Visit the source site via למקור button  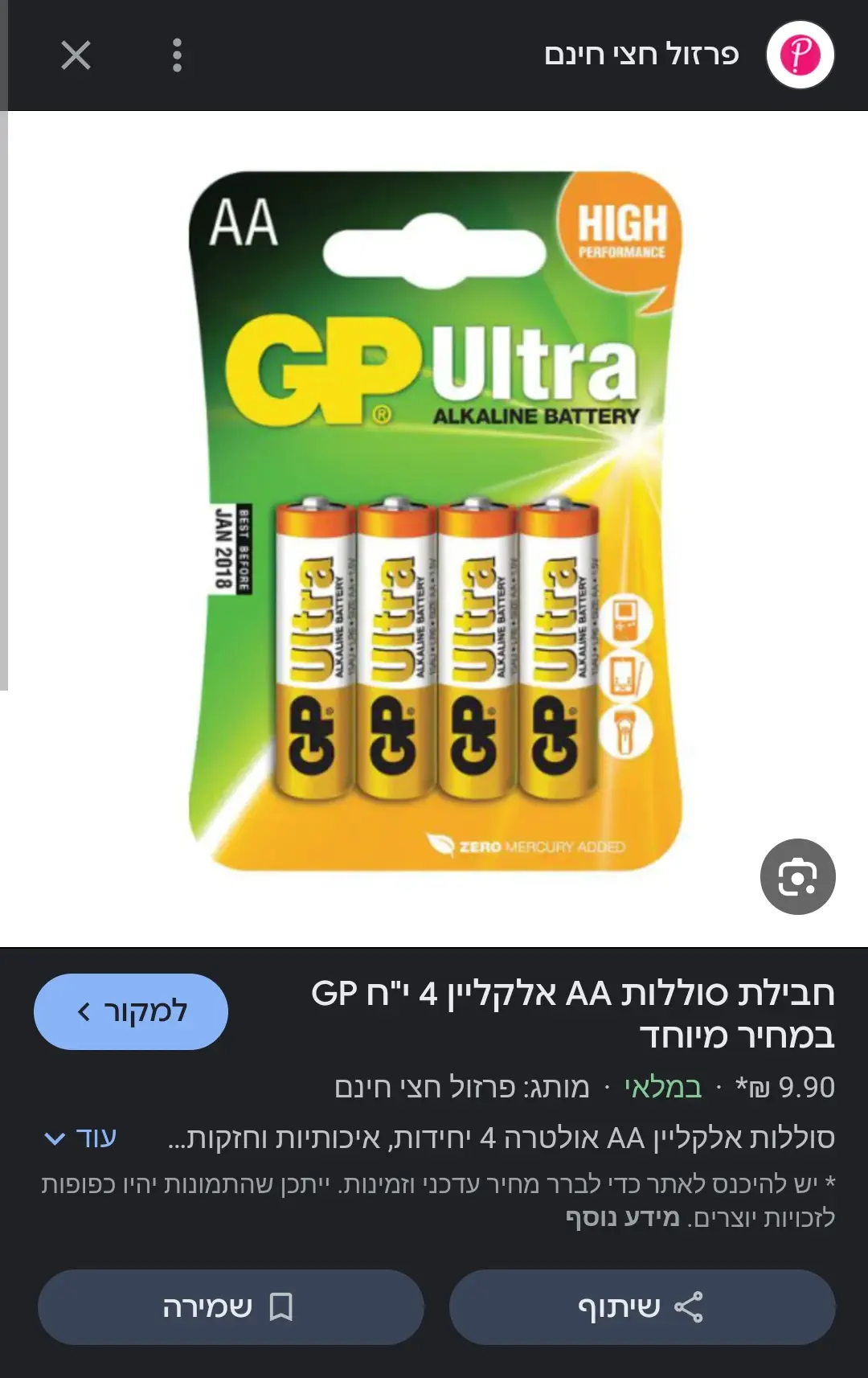[131, 1011]
